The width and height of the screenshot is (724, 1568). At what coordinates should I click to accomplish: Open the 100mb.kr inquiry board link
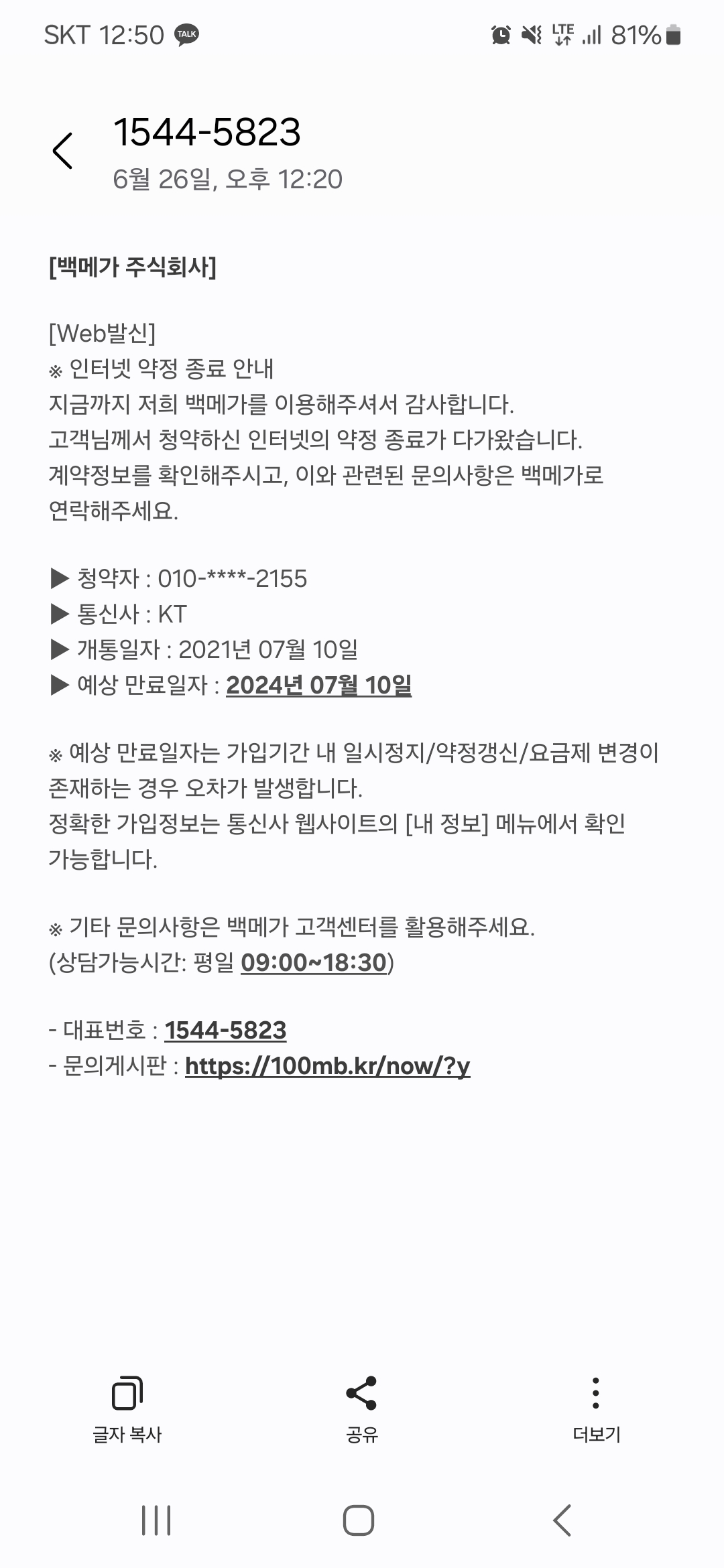pos(327,1065)
